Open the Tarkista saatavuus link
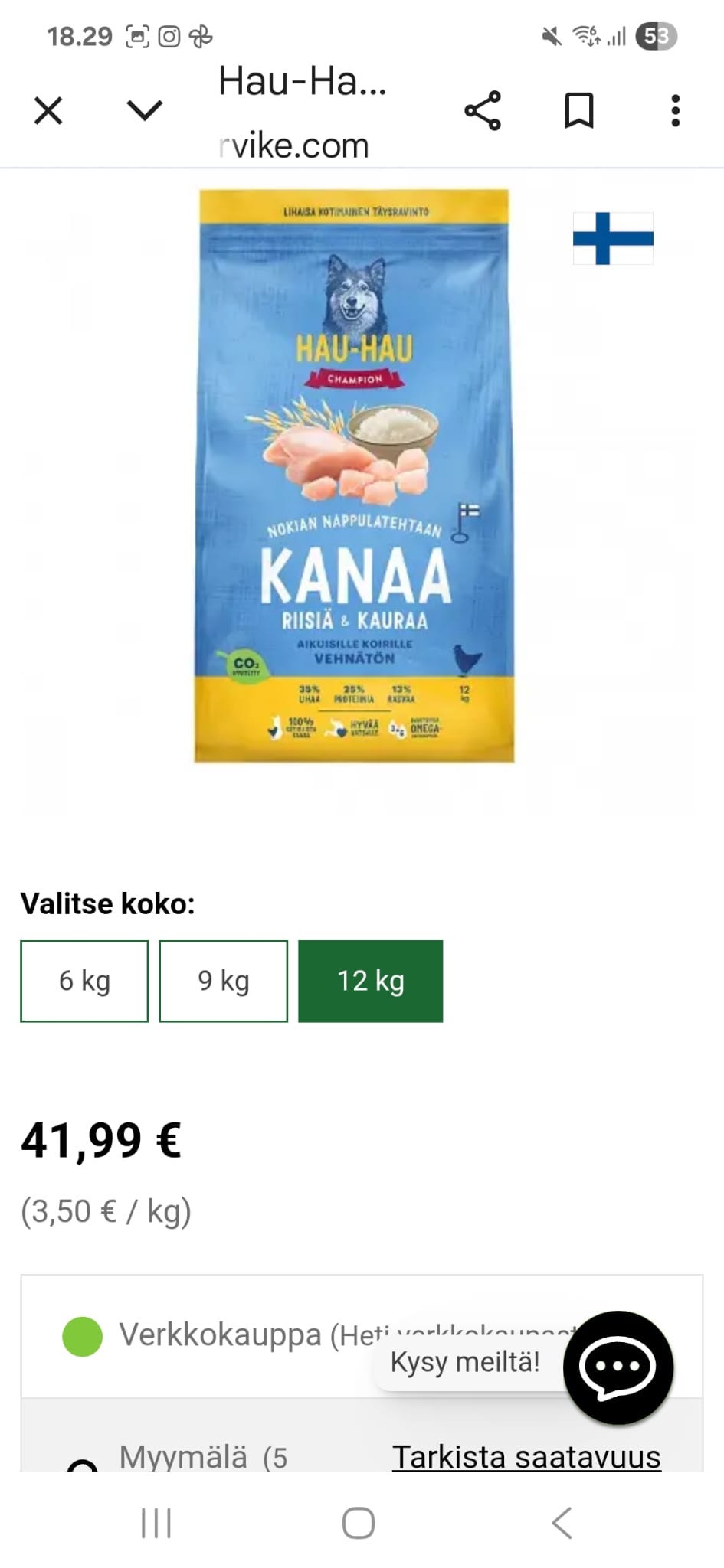This screenshot has height=1568, width=724. pyautogui.click(x=526, y=1456)
